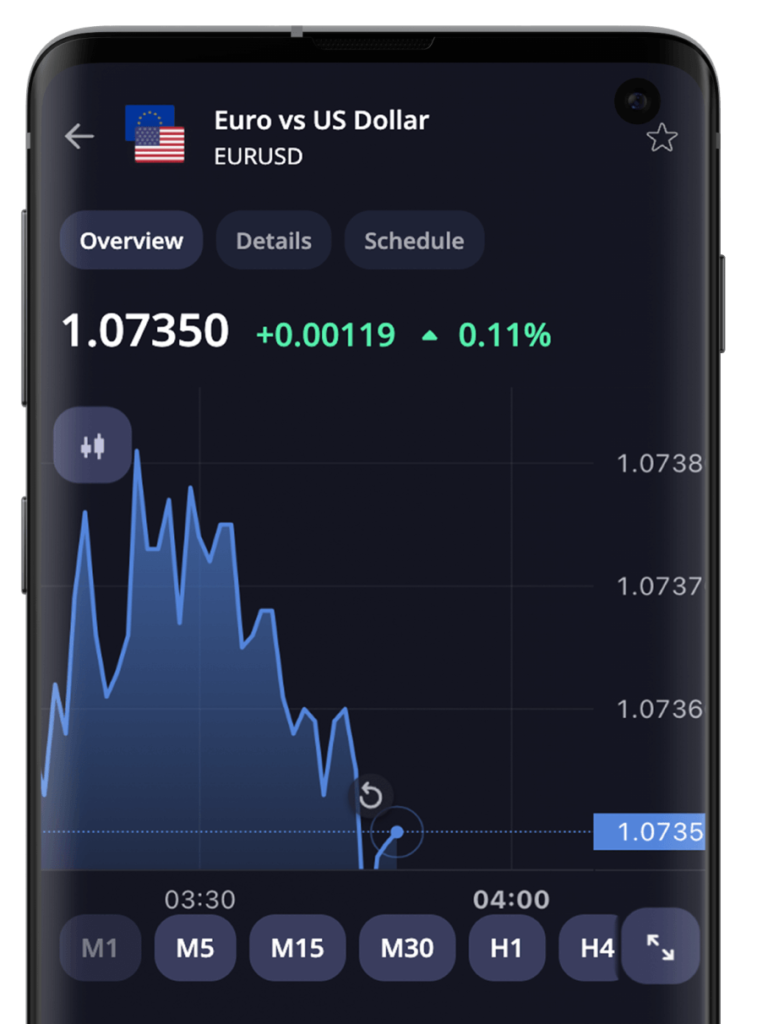Tap the M15 timeframe button
Viewport: 757px width, 1024px height.
tap(296, 948)
